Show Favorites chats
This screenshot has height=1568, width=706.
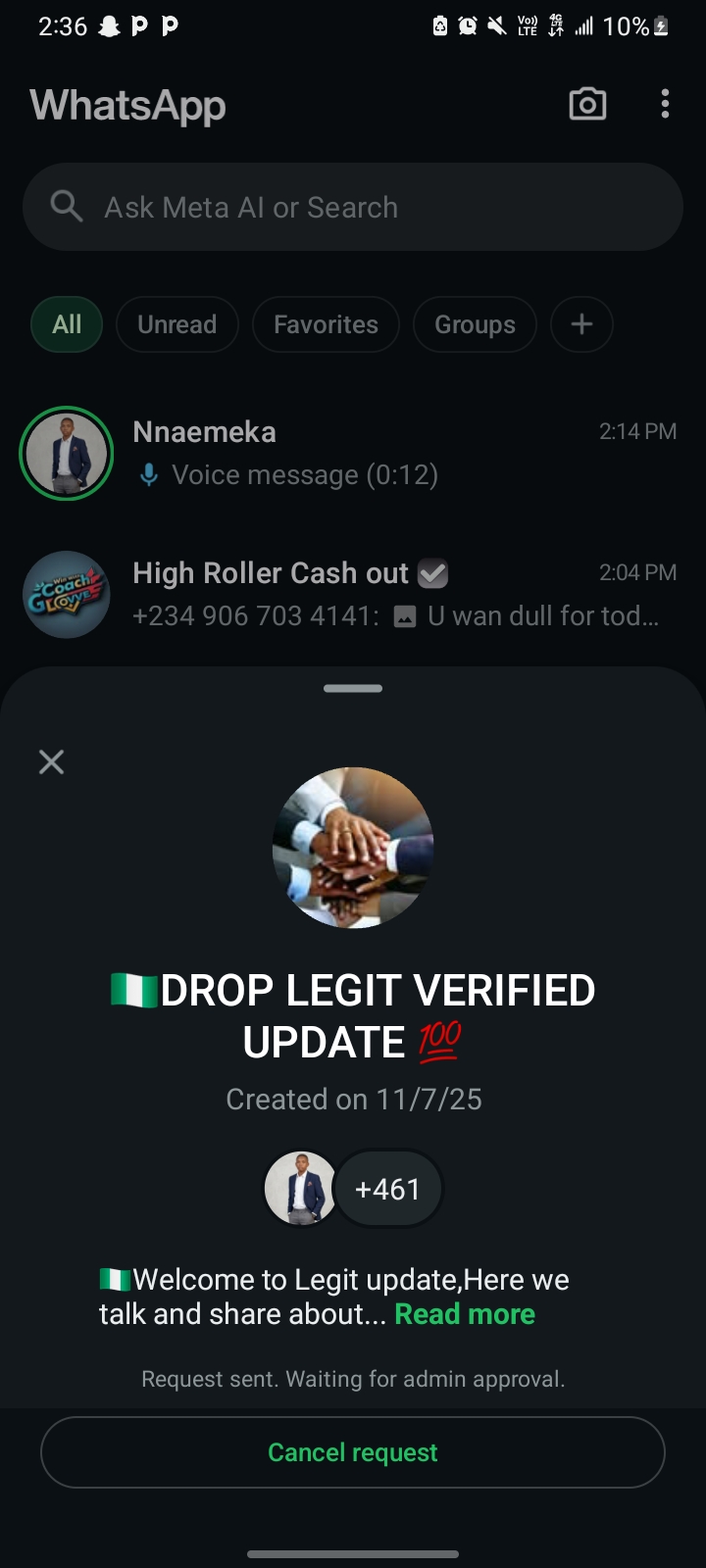pos(326,324)
